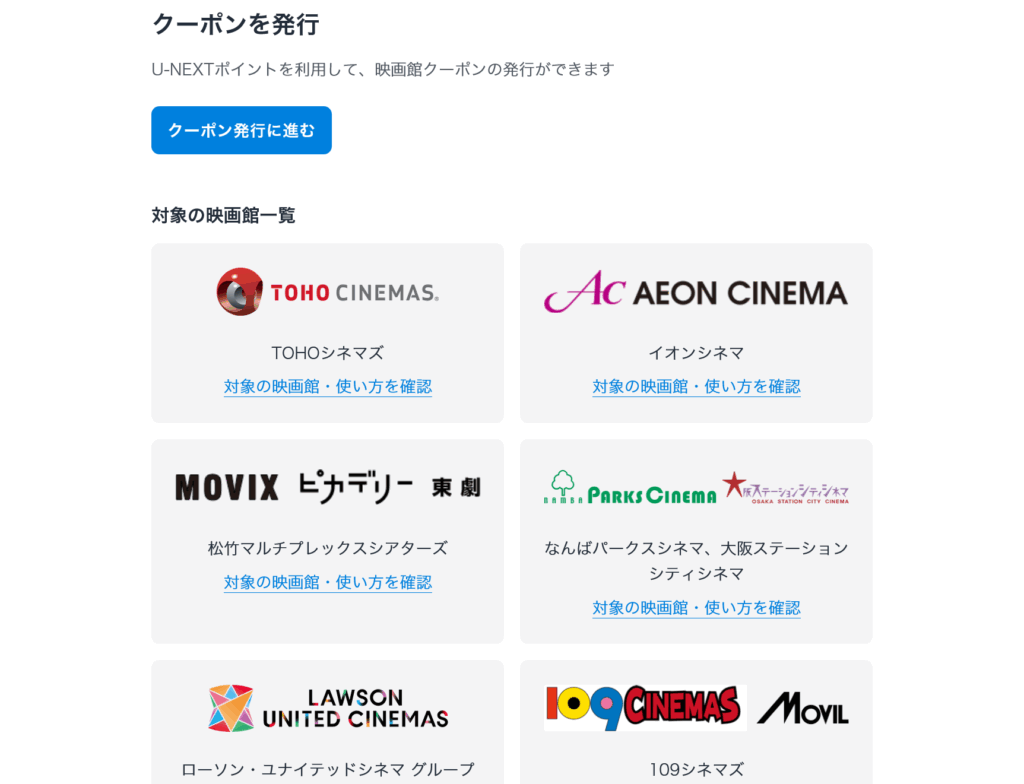This screenshot has width=1024, height=784.
Task: View なんばパークスシネマ 対象の映画館・使い方を確認 link
Action: [696, 608]
